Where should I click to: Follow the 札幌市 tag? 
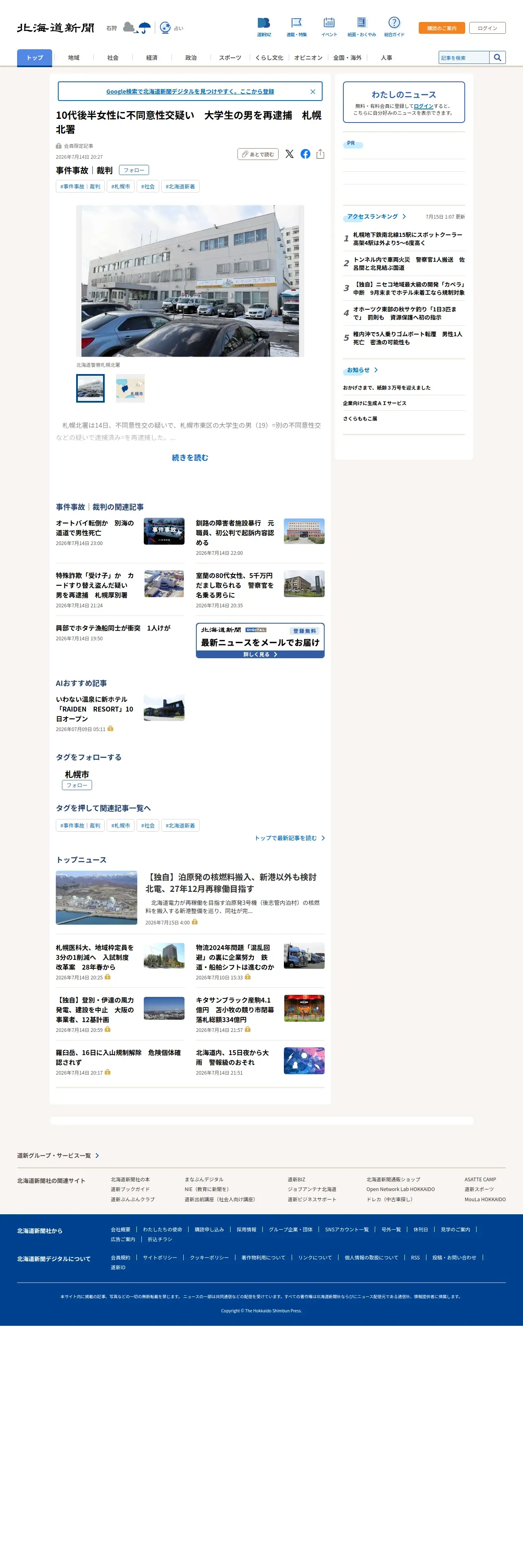pyautogui.click(x=77, y=785)
